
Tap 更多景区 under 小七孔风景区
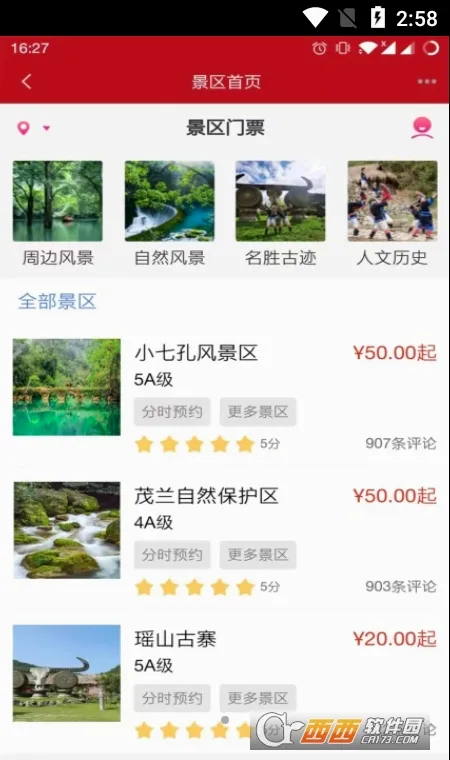pyautogui.click(x=258, y=412)
